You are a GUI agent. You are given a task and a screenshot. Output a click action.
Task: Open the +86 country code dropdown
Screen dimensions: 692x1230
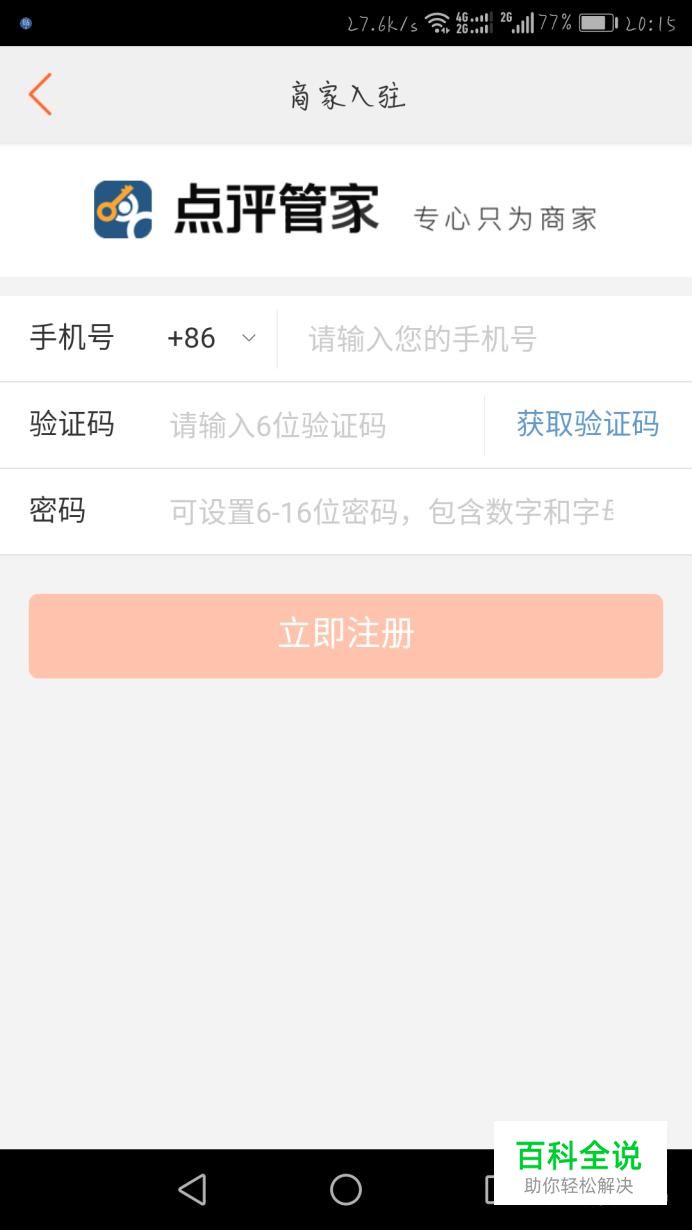coord(212,338)
